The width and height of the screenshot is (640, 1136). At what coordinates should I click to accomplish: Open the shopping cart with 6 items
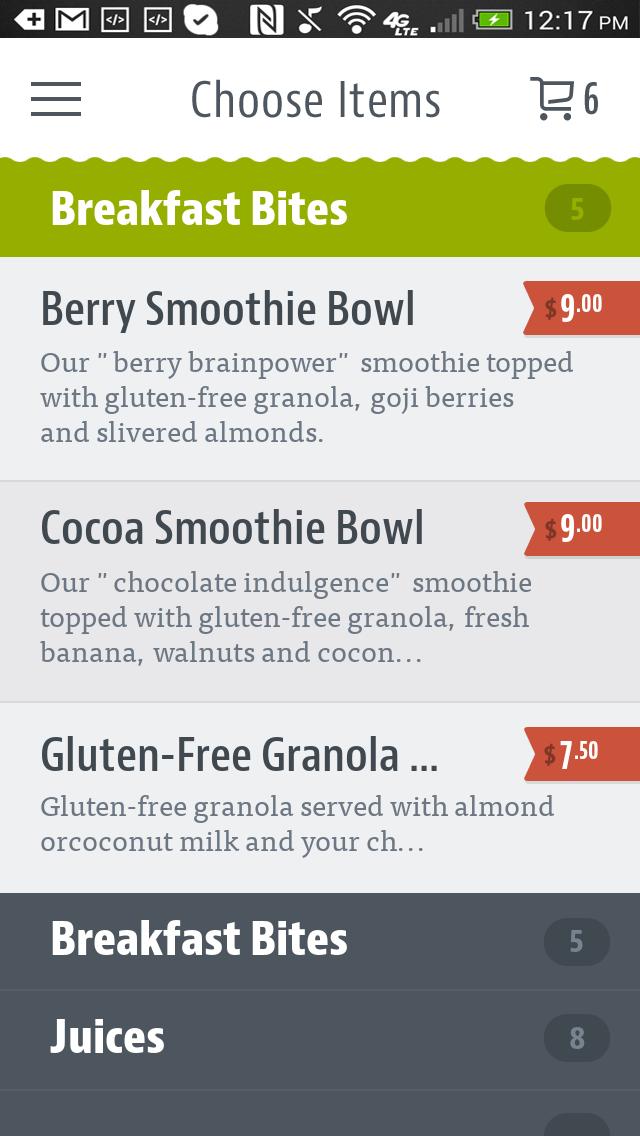563,99
